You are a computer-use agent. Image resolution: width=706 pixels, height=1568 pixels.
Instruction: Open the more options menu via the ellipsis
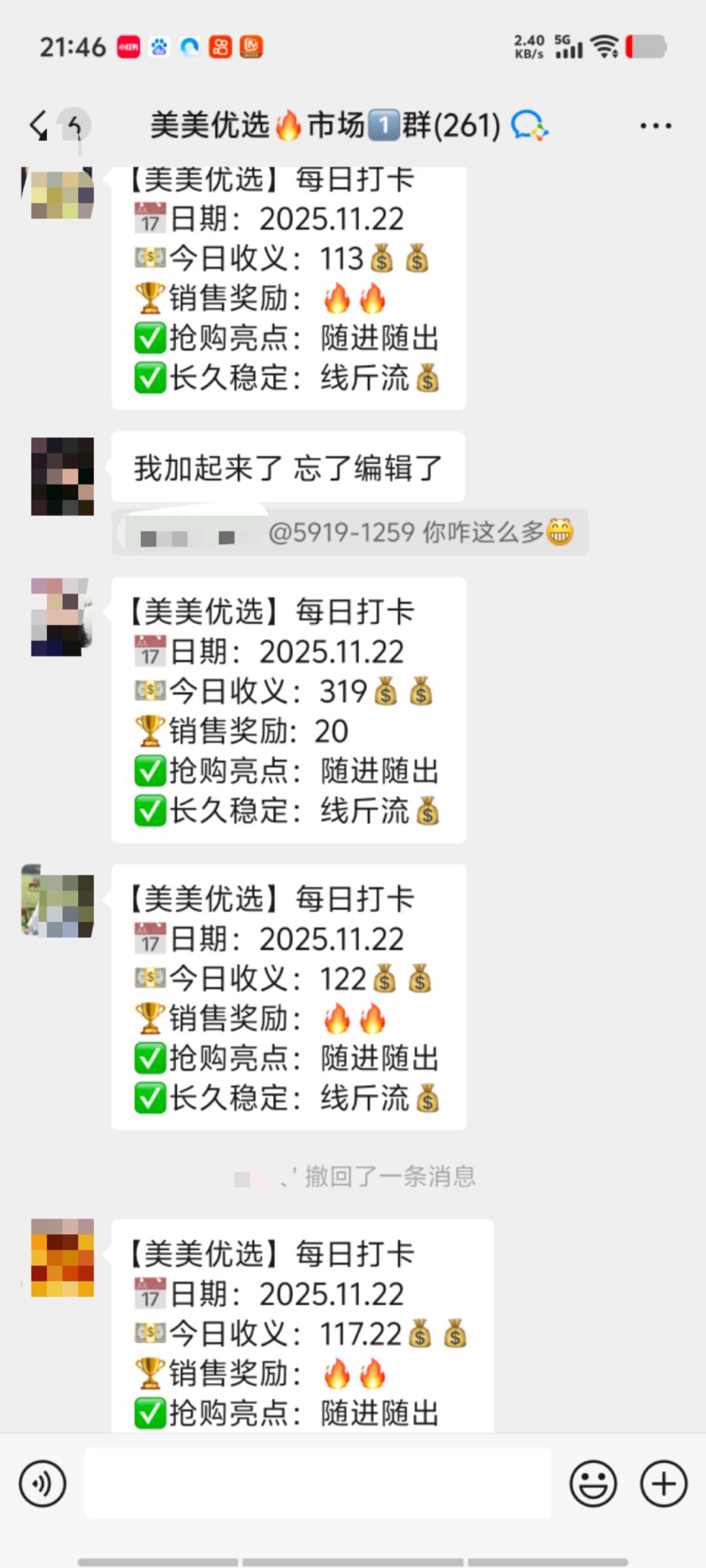[x=656, y=125]
